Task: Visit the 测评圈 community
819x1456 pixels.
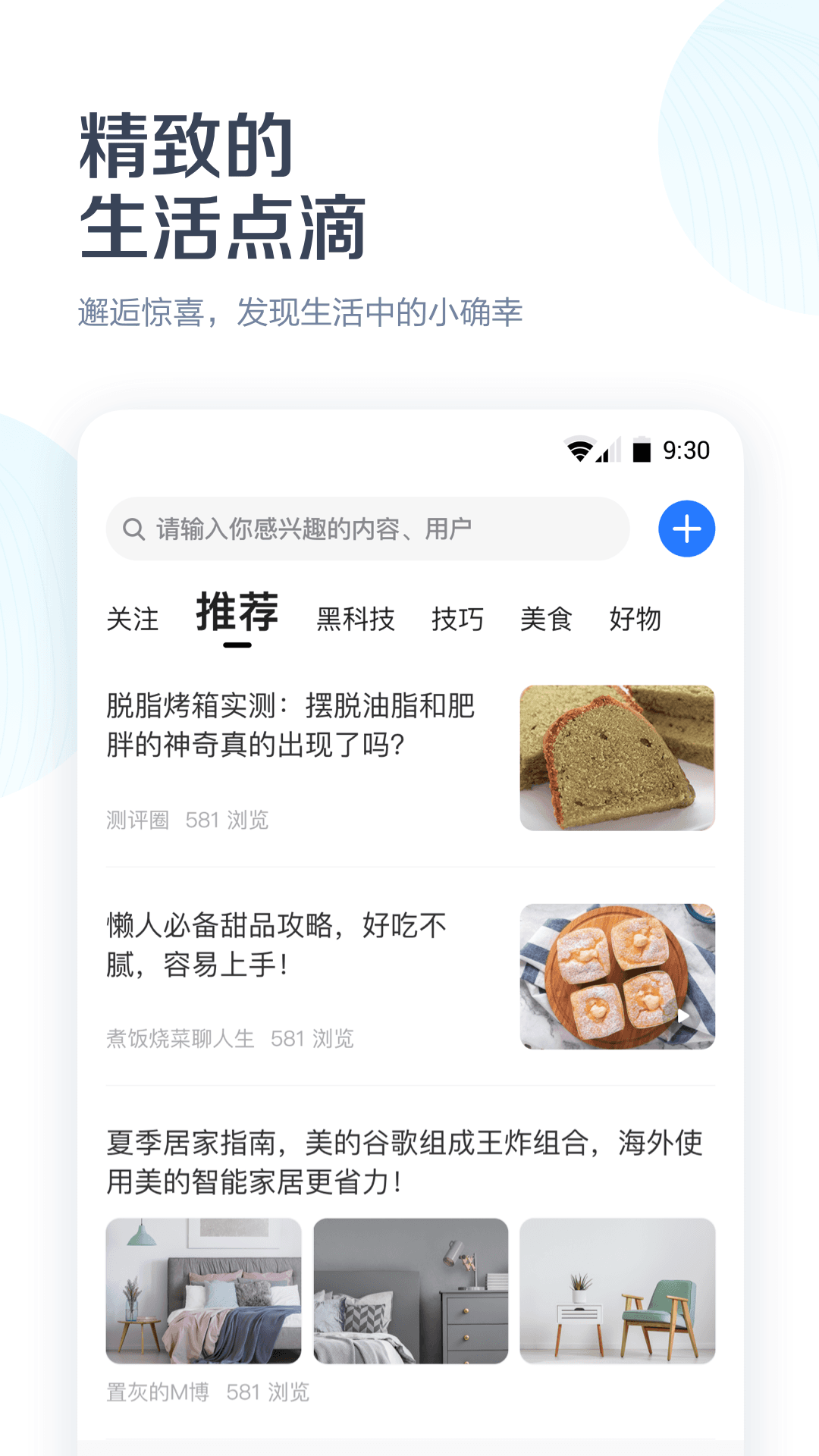Action: tap(133, 819)
